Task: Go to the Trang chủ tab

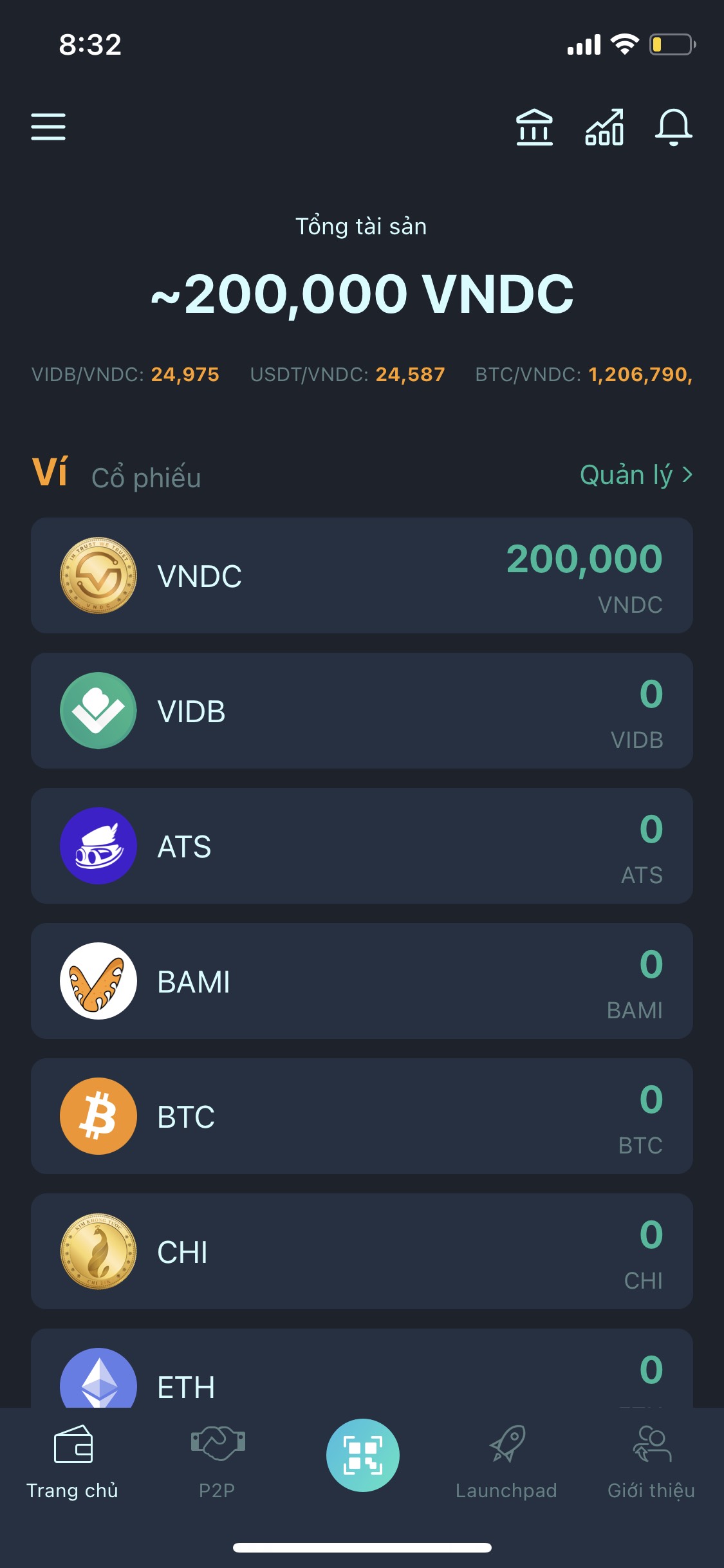Action: [72, 1462]
